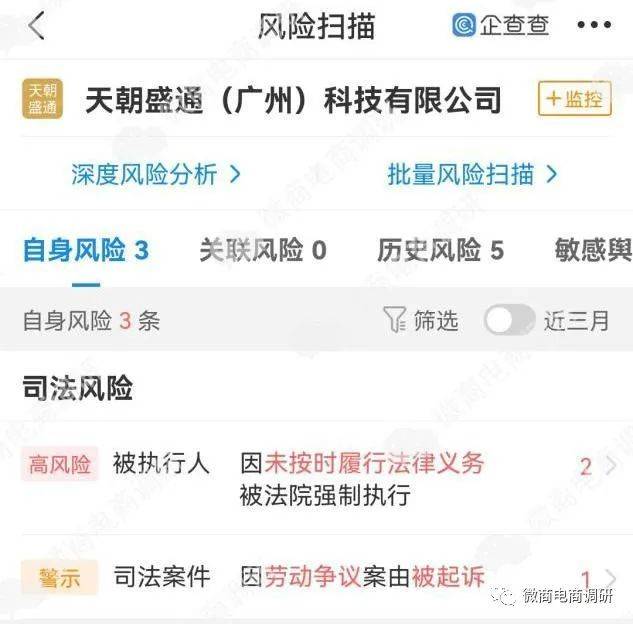
Task: Open the 筛选 filter
Action: [x=421, y=321]
